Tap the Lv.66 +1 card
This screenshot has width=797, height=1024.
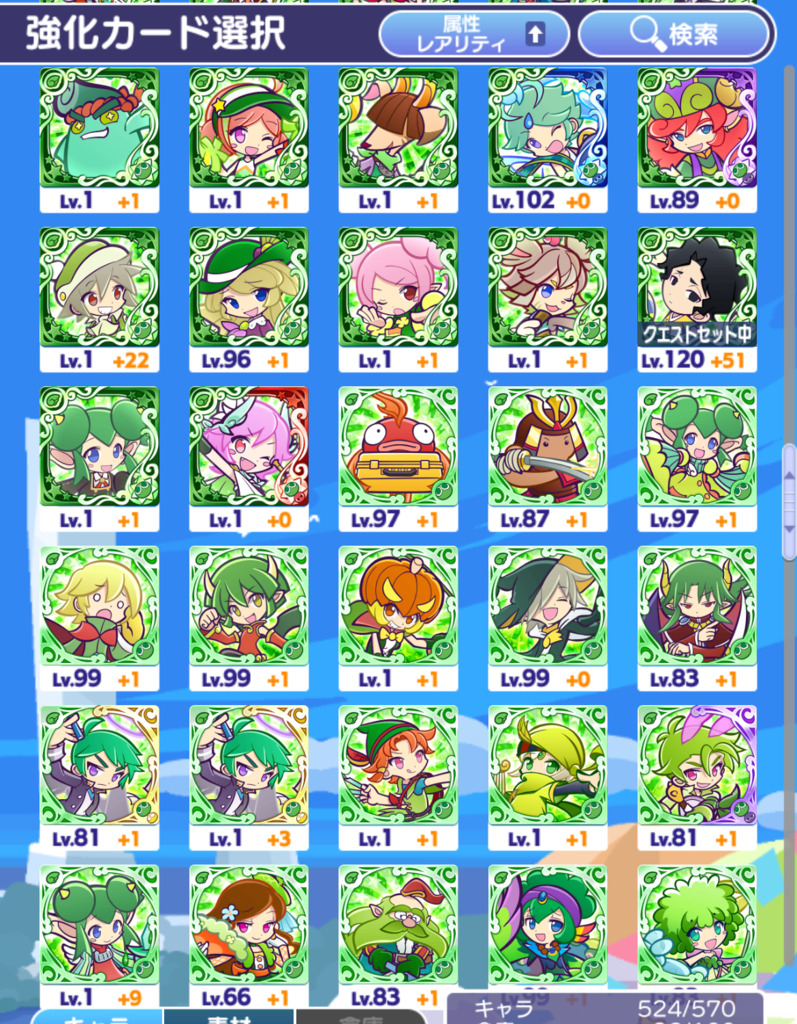coord(249,927)
